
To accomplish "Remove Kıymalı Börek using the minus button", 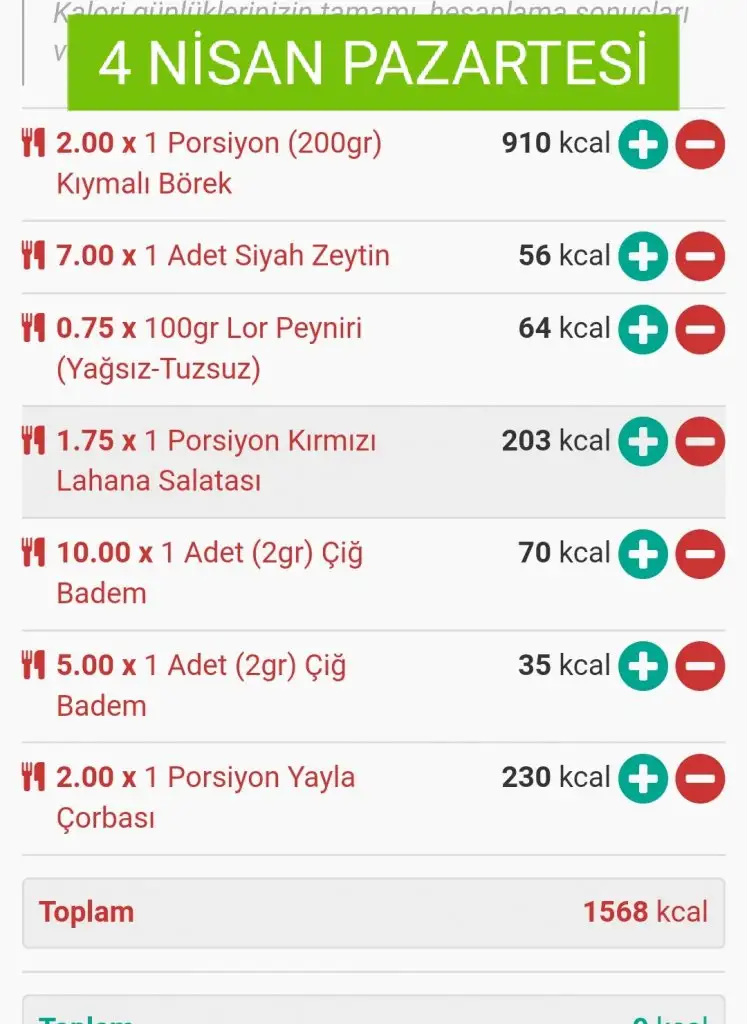I will [700, 145].
